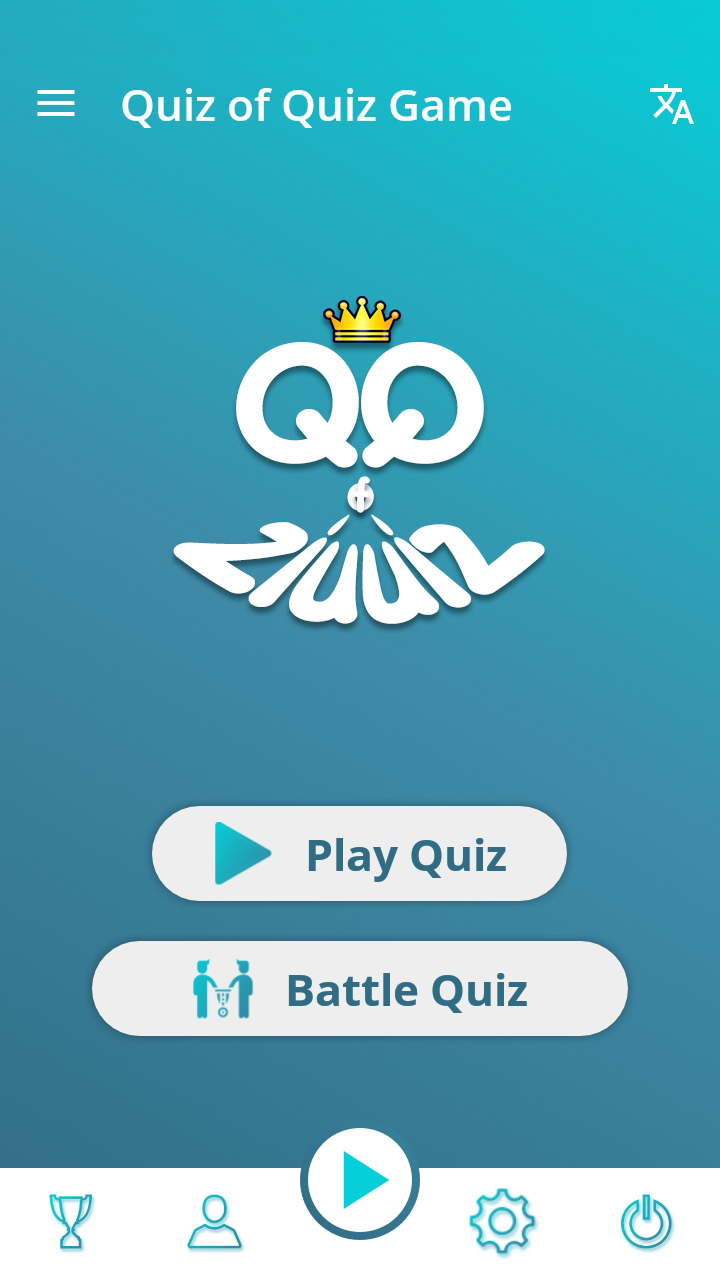Open the language translate icon

point(671,104)
